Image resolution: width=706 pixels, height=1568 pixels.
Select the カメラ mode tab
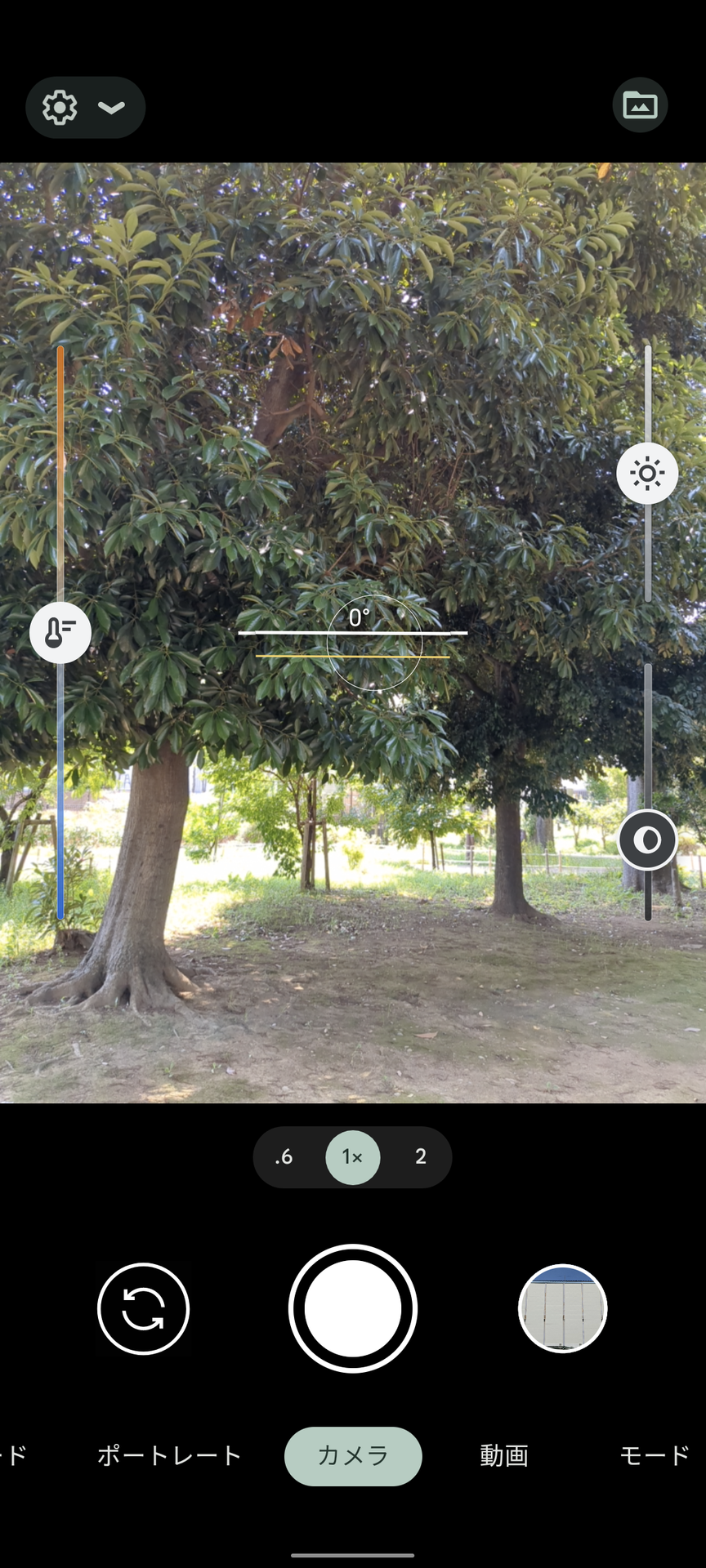(x=352, y=1455)
